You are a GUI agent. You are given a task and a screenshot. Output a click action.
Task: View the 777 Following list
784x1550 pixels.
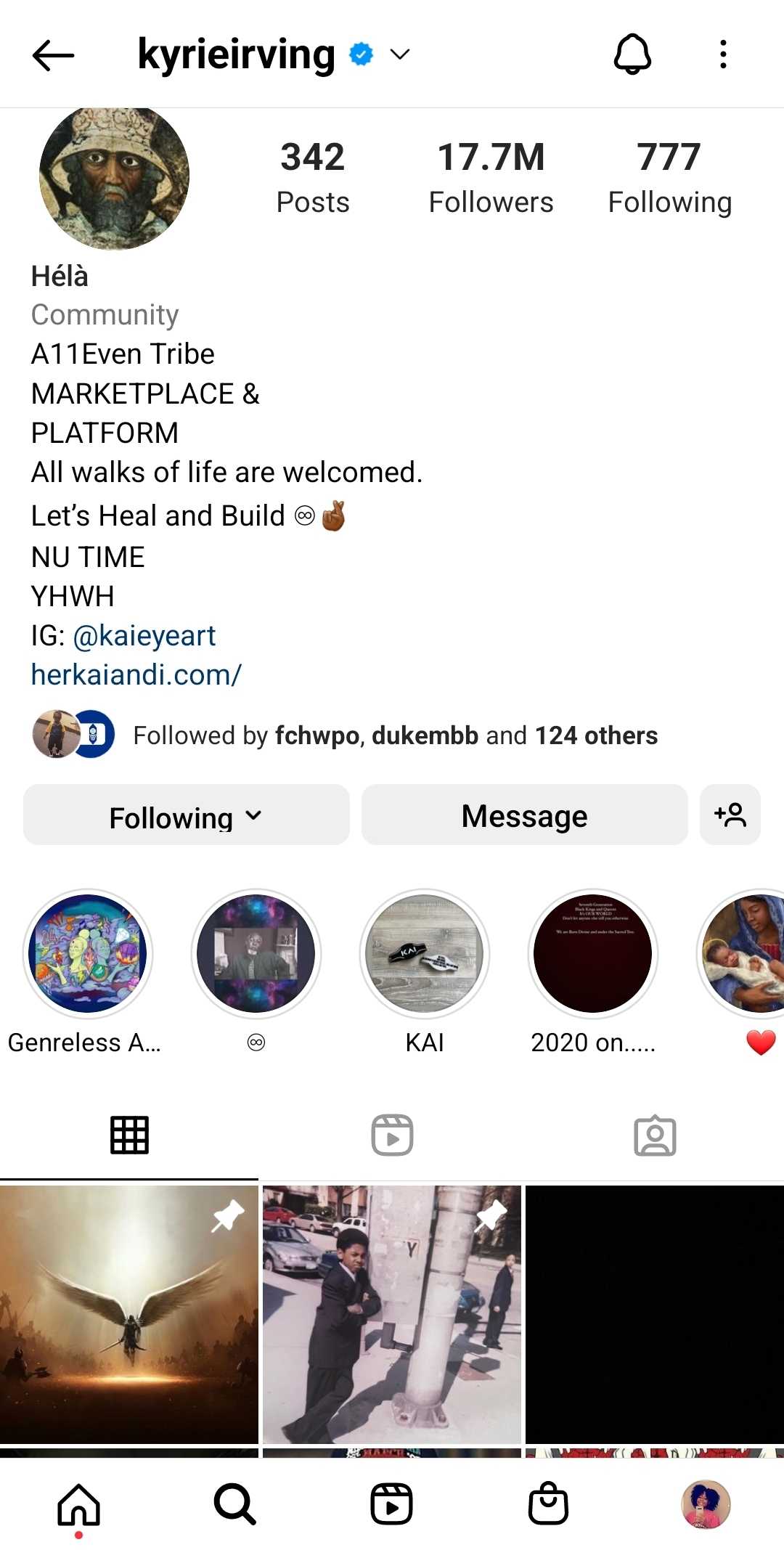click(x=669, y=178)
